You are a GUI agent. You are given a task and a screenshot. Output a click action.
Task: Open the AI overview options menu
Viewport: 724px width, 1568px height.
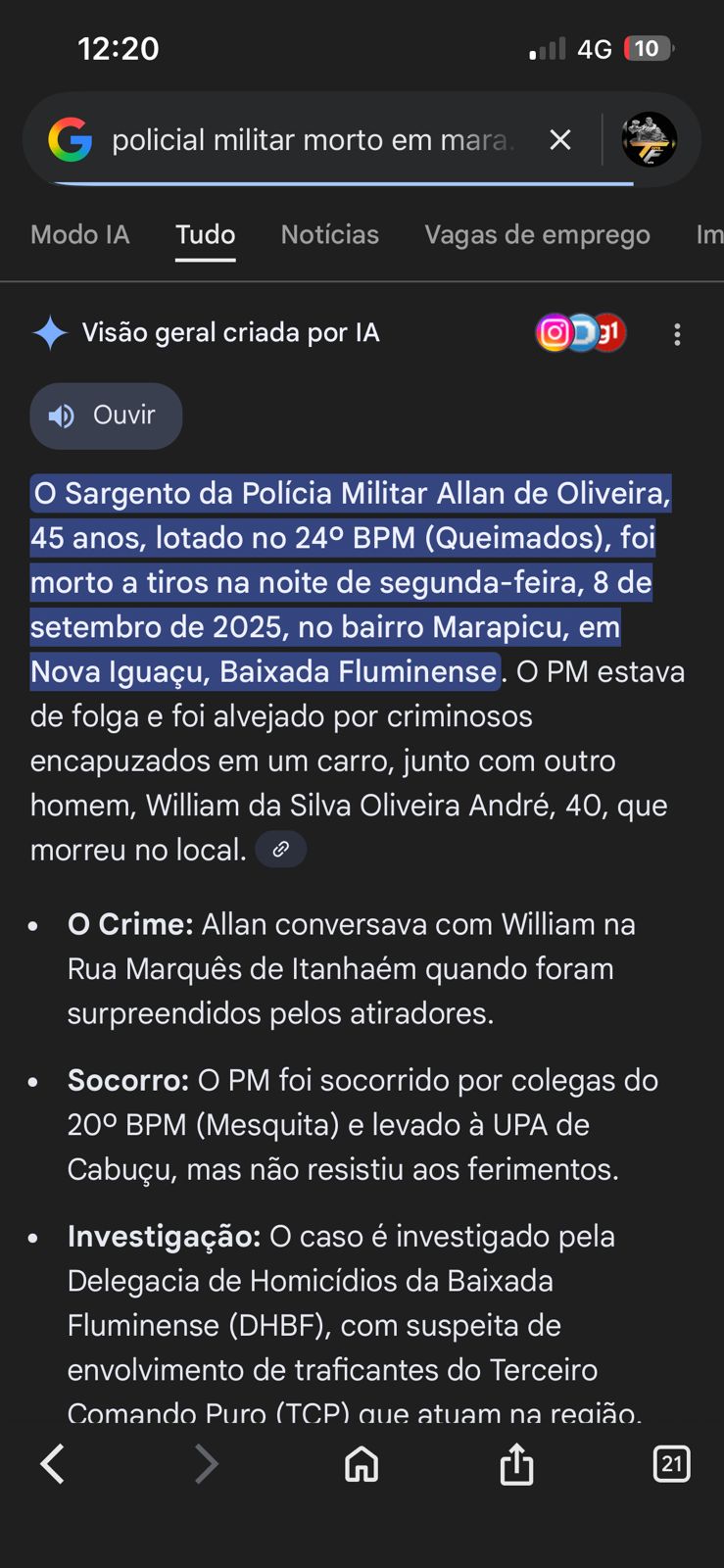click(677, 334)
